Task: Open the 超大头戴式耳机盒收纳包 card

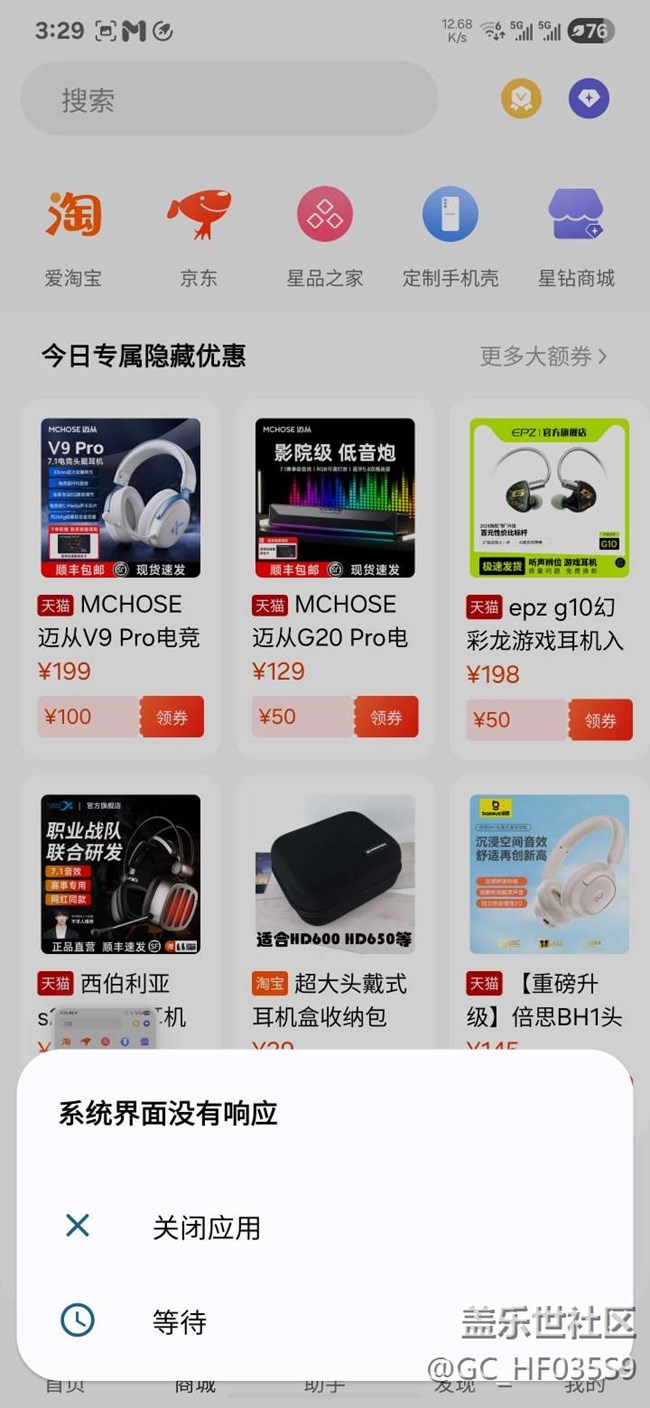Action: coord(334,912)
